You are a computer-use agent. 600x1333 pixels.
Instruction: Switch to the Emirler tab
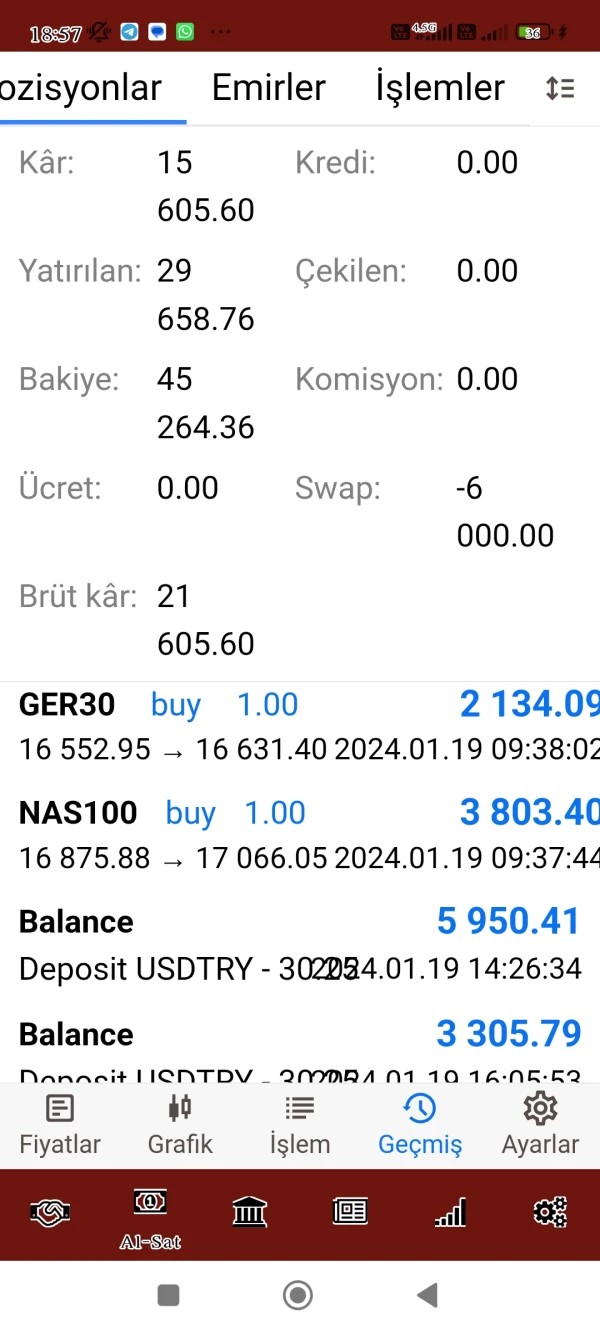(x=268, y=88)
